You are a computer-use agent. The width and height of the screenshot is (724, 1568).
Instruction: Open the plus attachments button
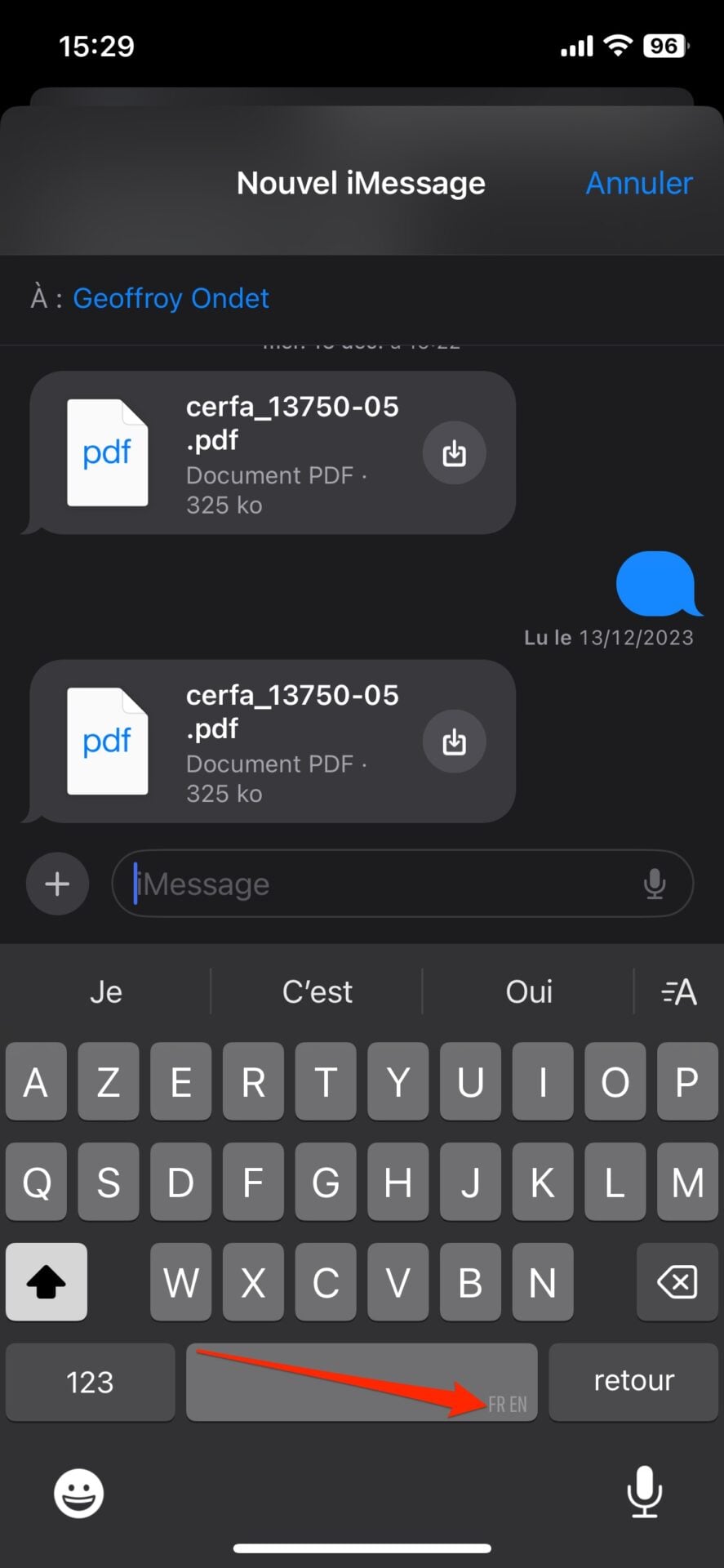(57, 884)
